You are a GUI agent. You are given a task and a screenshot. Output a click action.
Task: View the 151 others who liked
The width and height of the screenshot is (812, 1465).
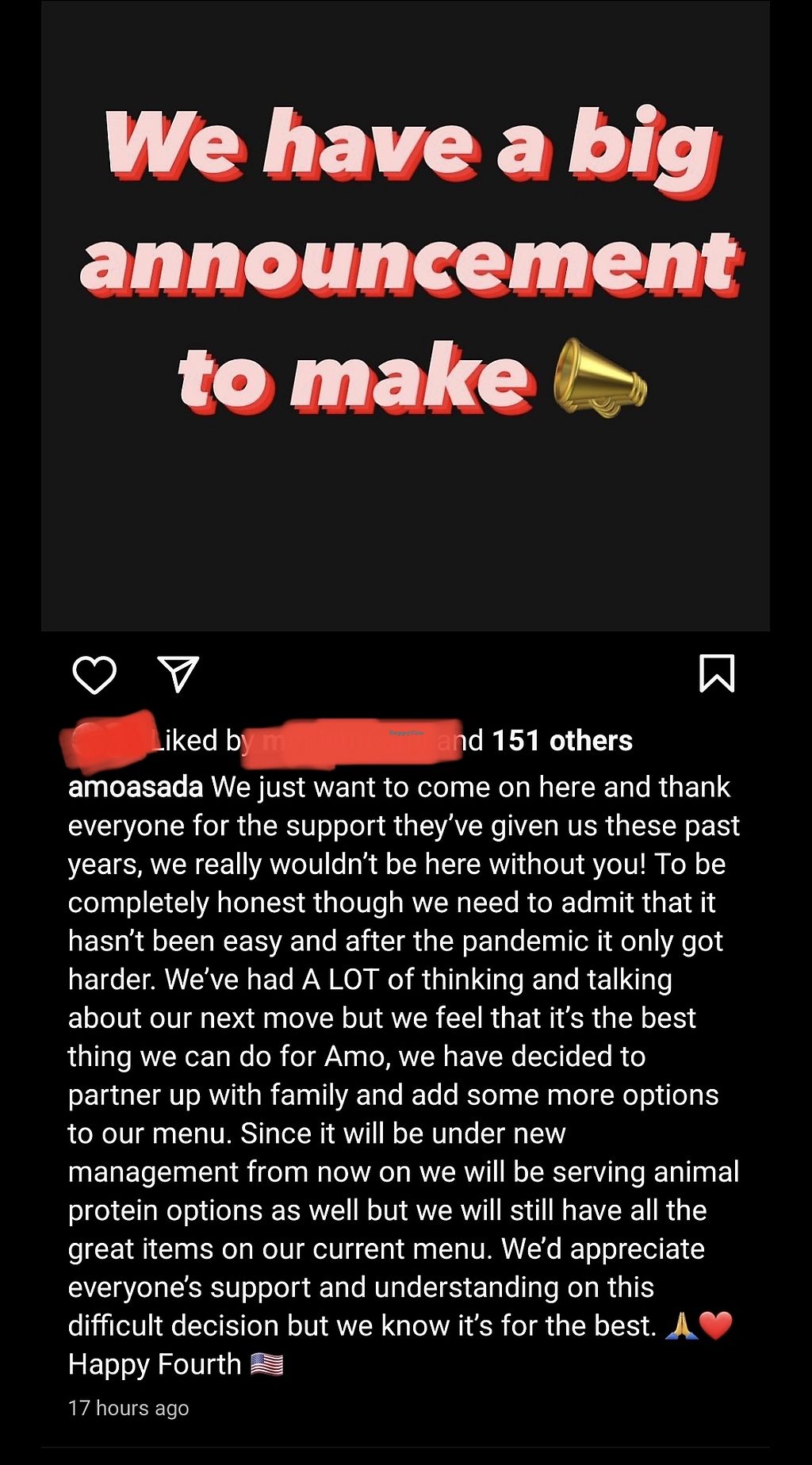pyautogui.click(x=561, y=741)
